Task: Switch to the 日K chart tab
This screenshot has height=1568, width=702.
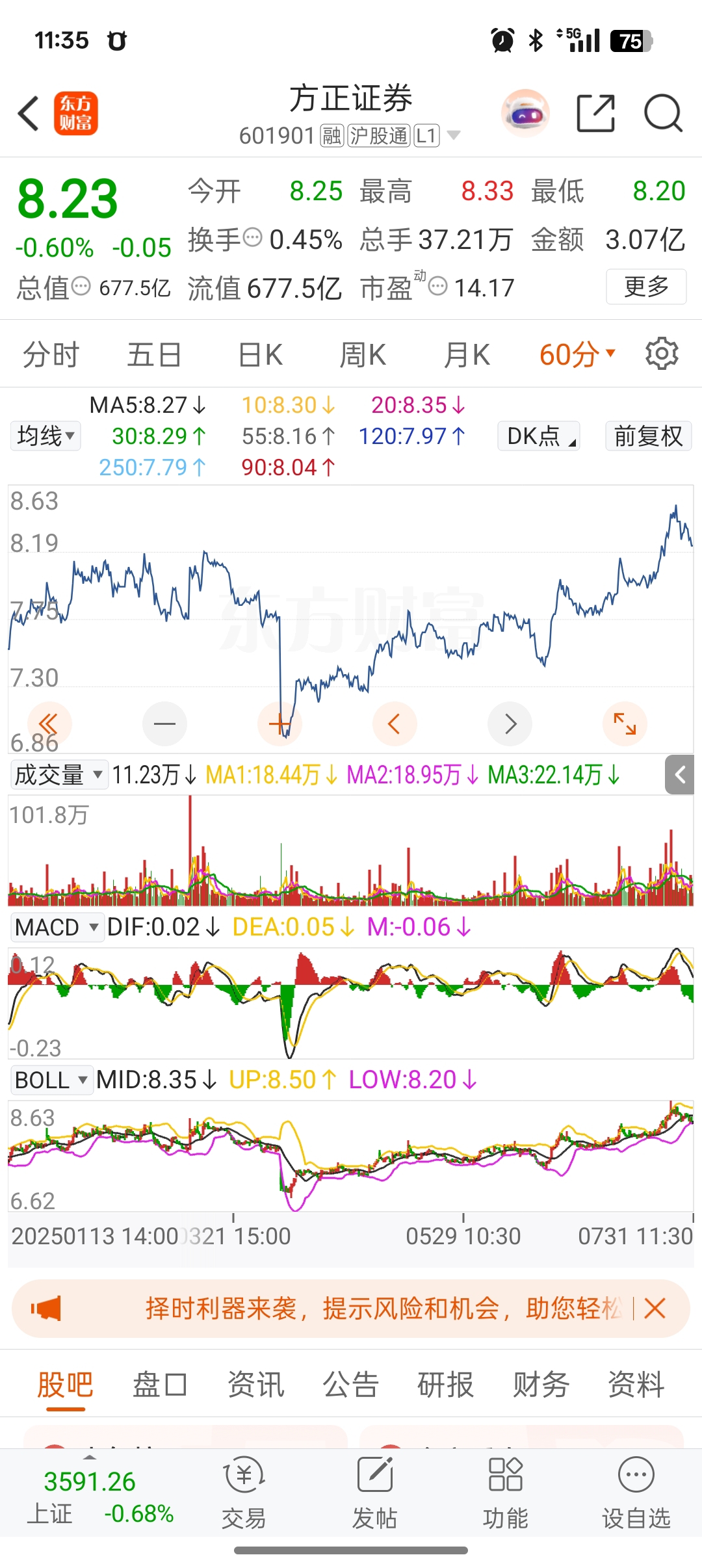Action: click(260, 354)
